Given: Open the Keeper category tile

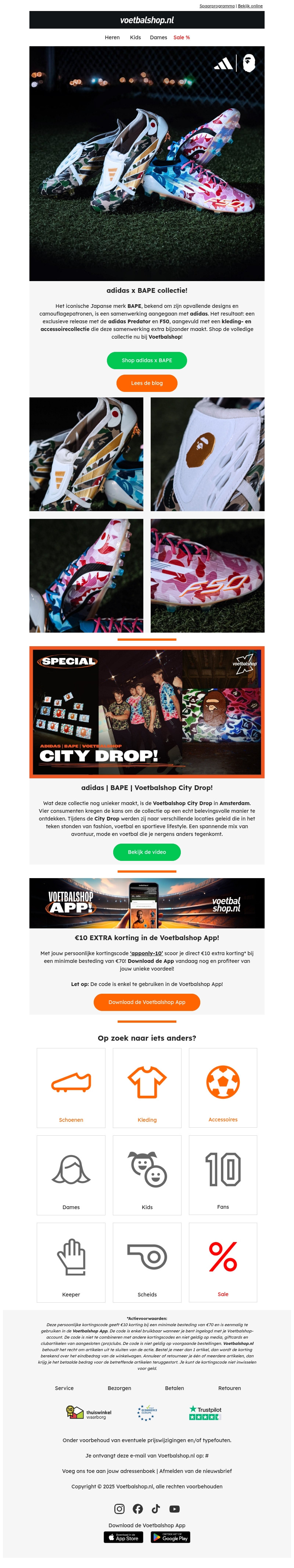Looking at the screenshot, I should click(71, 1262).
